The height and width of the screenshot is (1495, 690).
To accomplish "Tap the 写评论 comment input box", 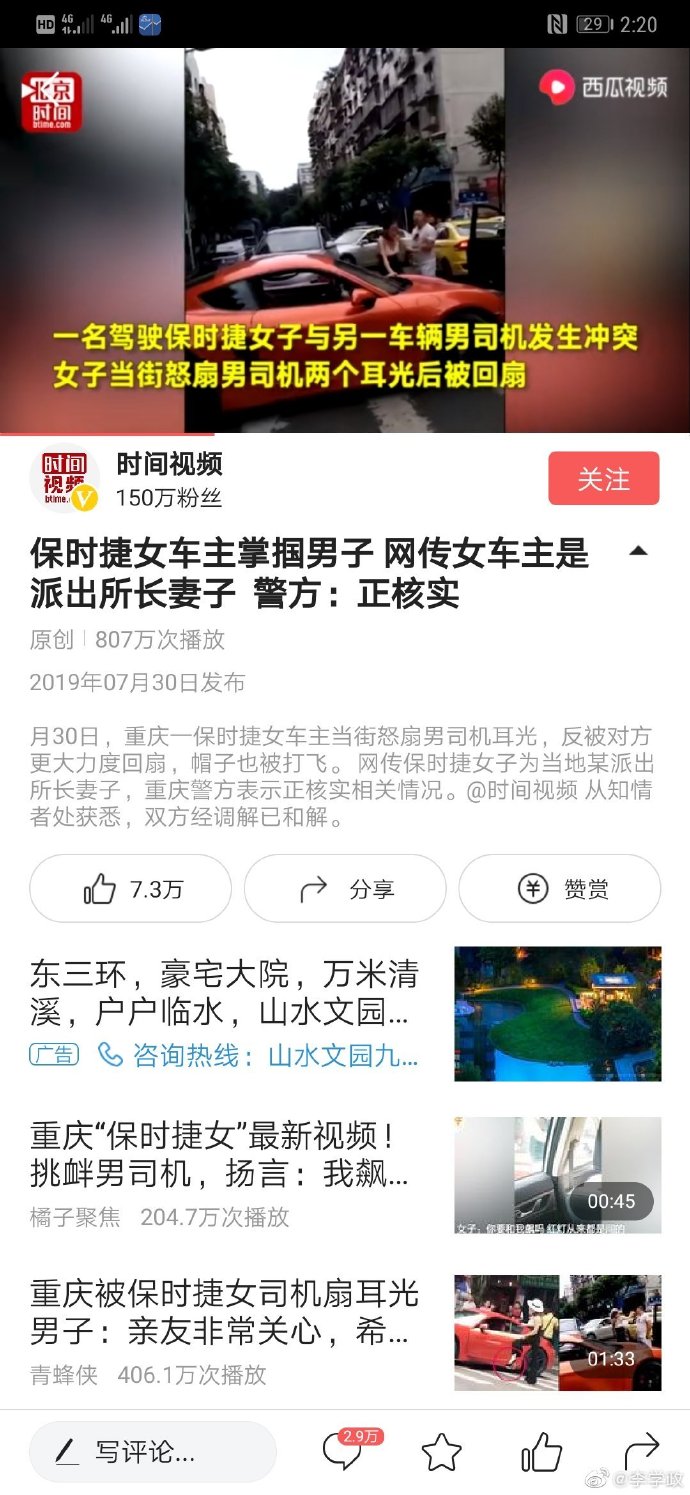I will click(153, 1451).
